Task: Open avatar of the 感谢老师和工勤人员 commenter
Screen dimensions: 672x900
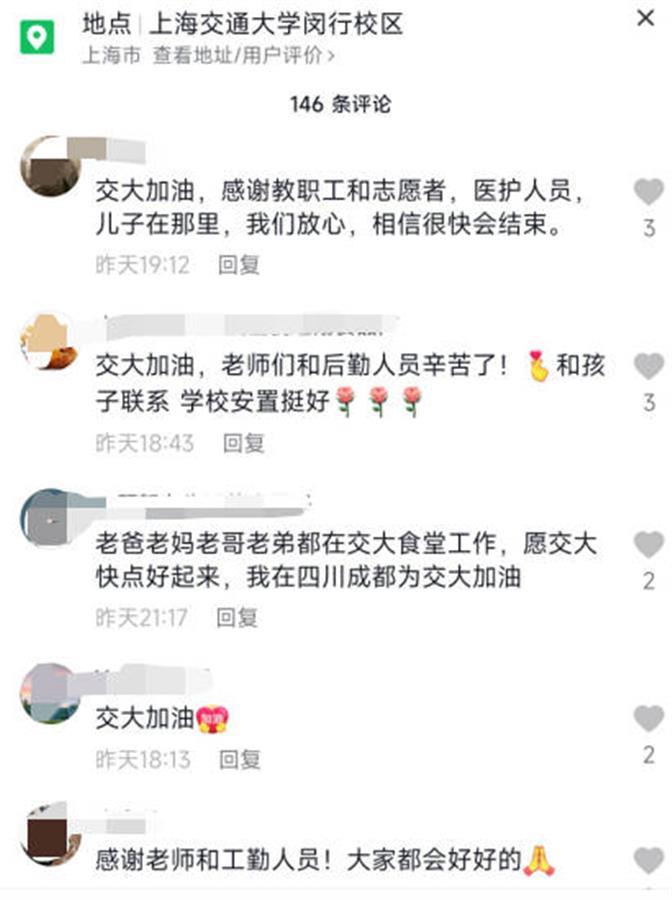Action: point(47,832)
